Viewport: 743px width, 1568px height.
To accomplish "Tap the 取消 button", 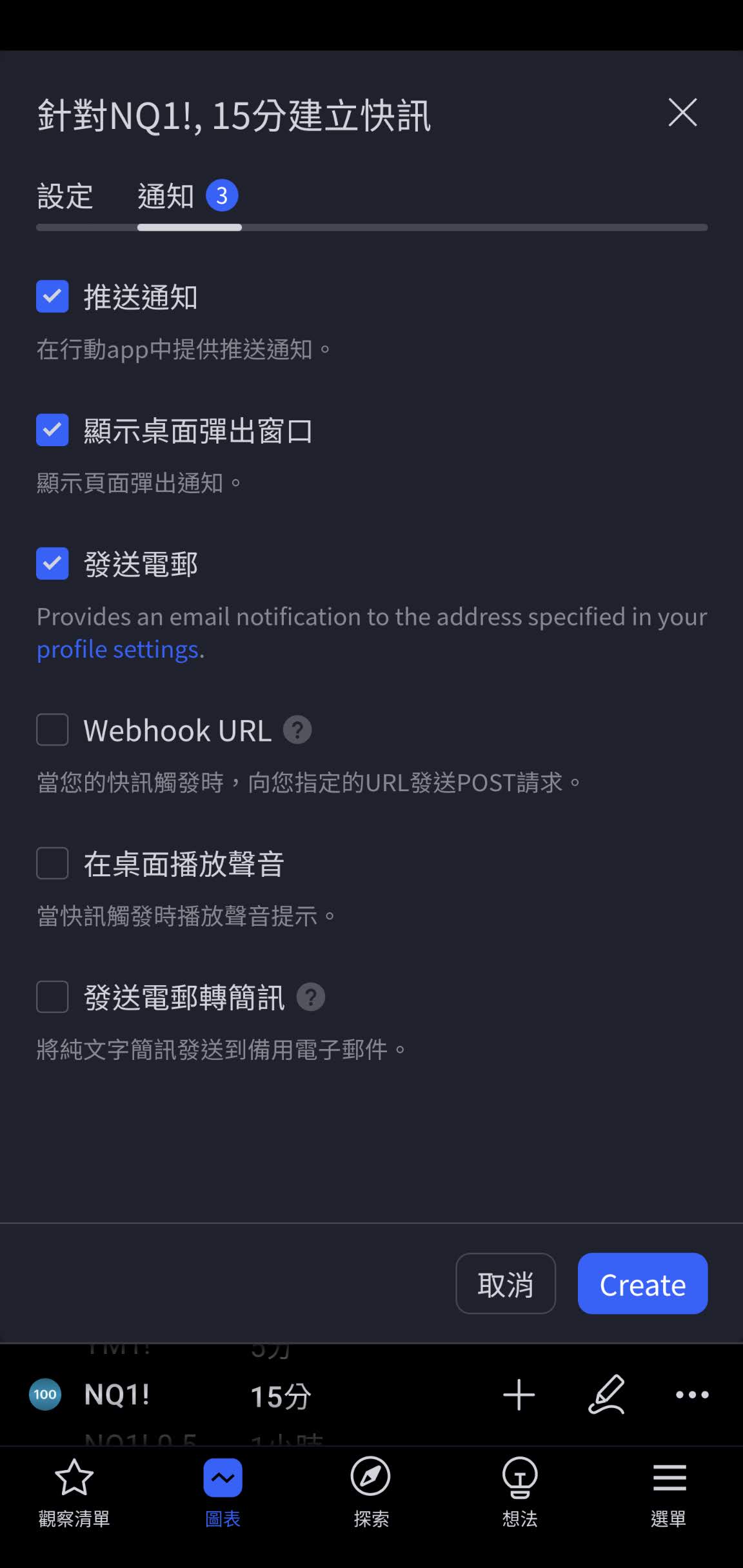I will [505, 1284].
